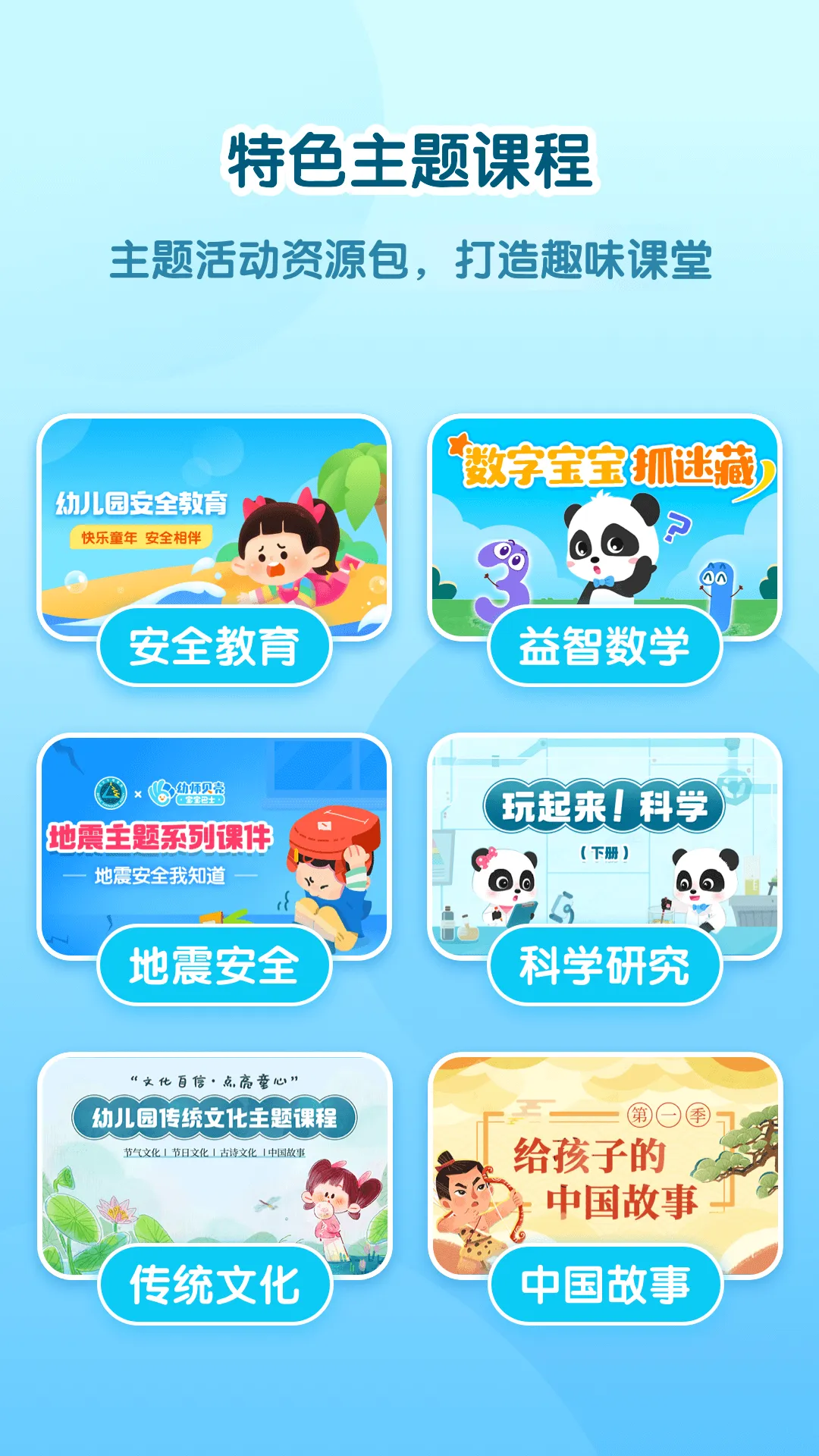Click the star icon beside 数字宝宝
Viewport: 819px width, 1456px height.
[x=458, y=443]
